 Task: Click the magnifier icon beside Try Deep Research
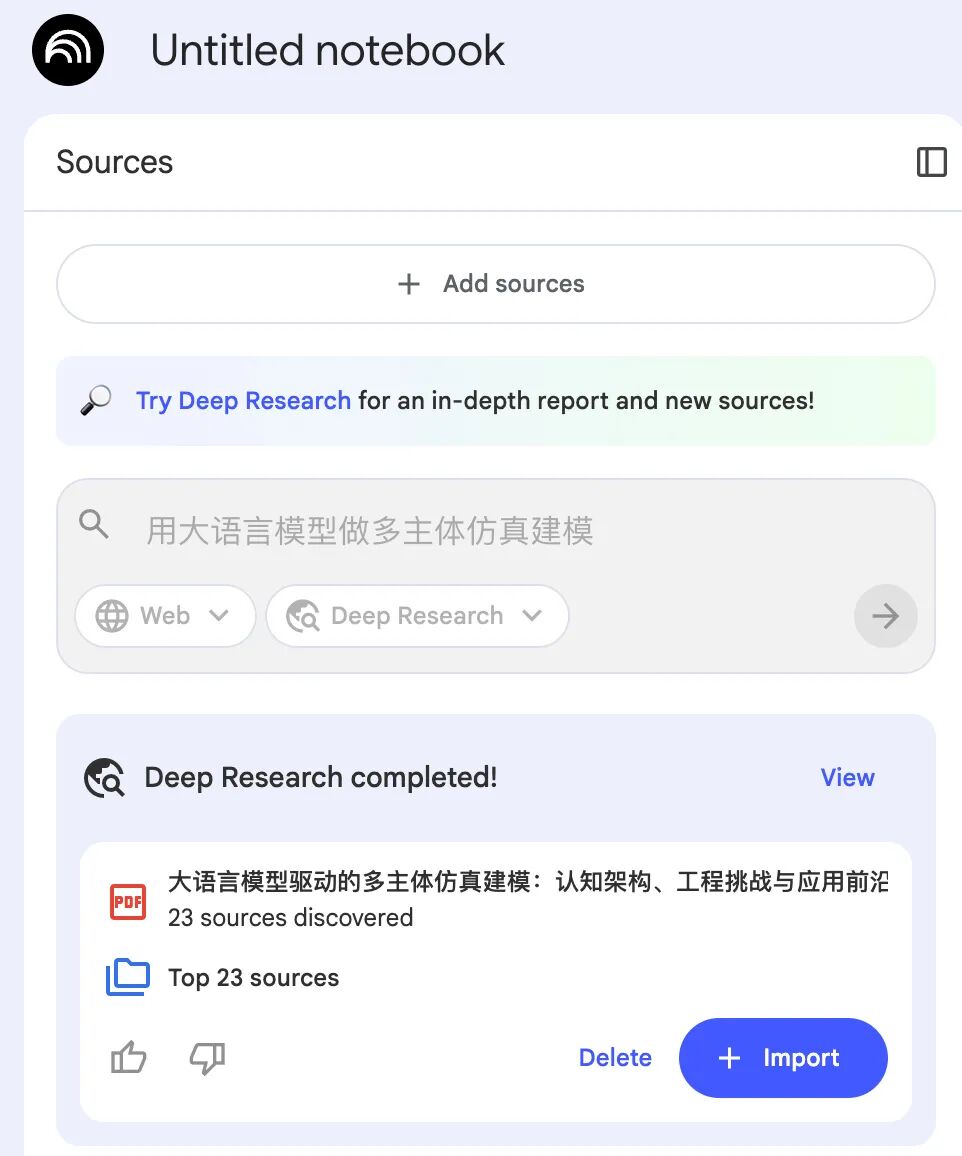point(95,400)
